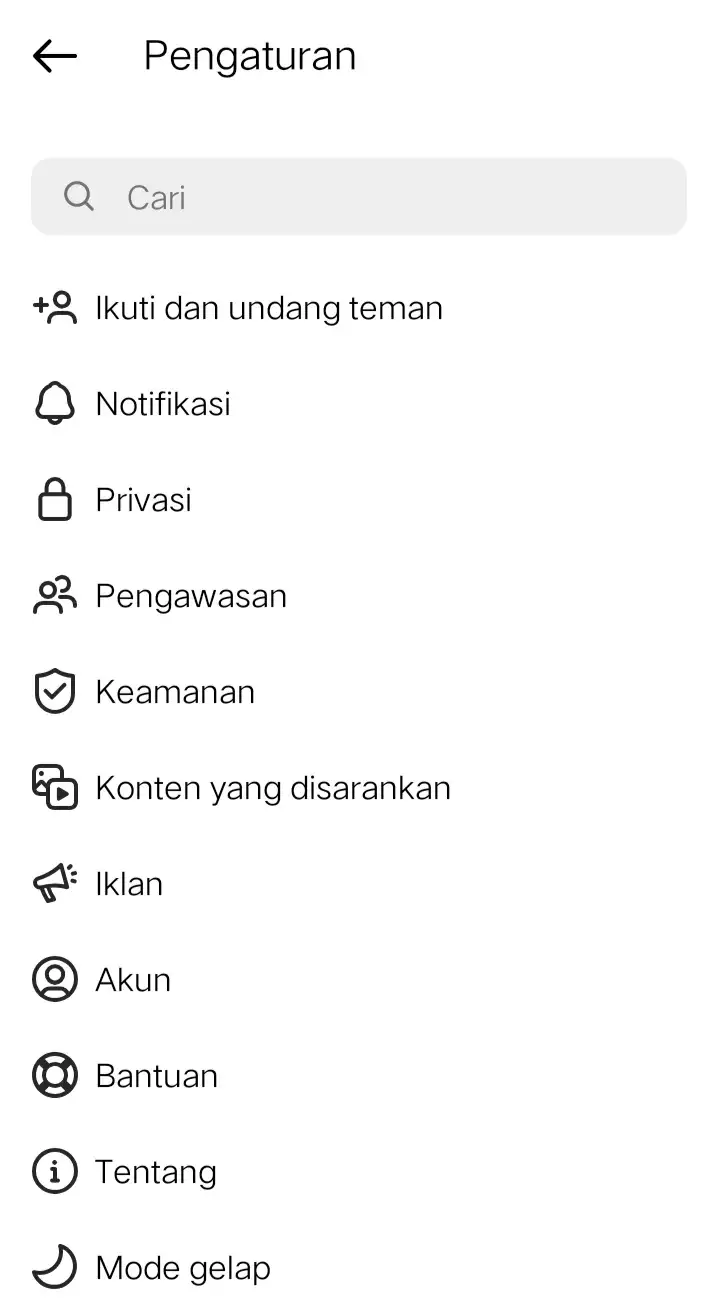Open Konten yang disarankan
The height and width of the screenshot is (1308, 718).
click(359, 788)
